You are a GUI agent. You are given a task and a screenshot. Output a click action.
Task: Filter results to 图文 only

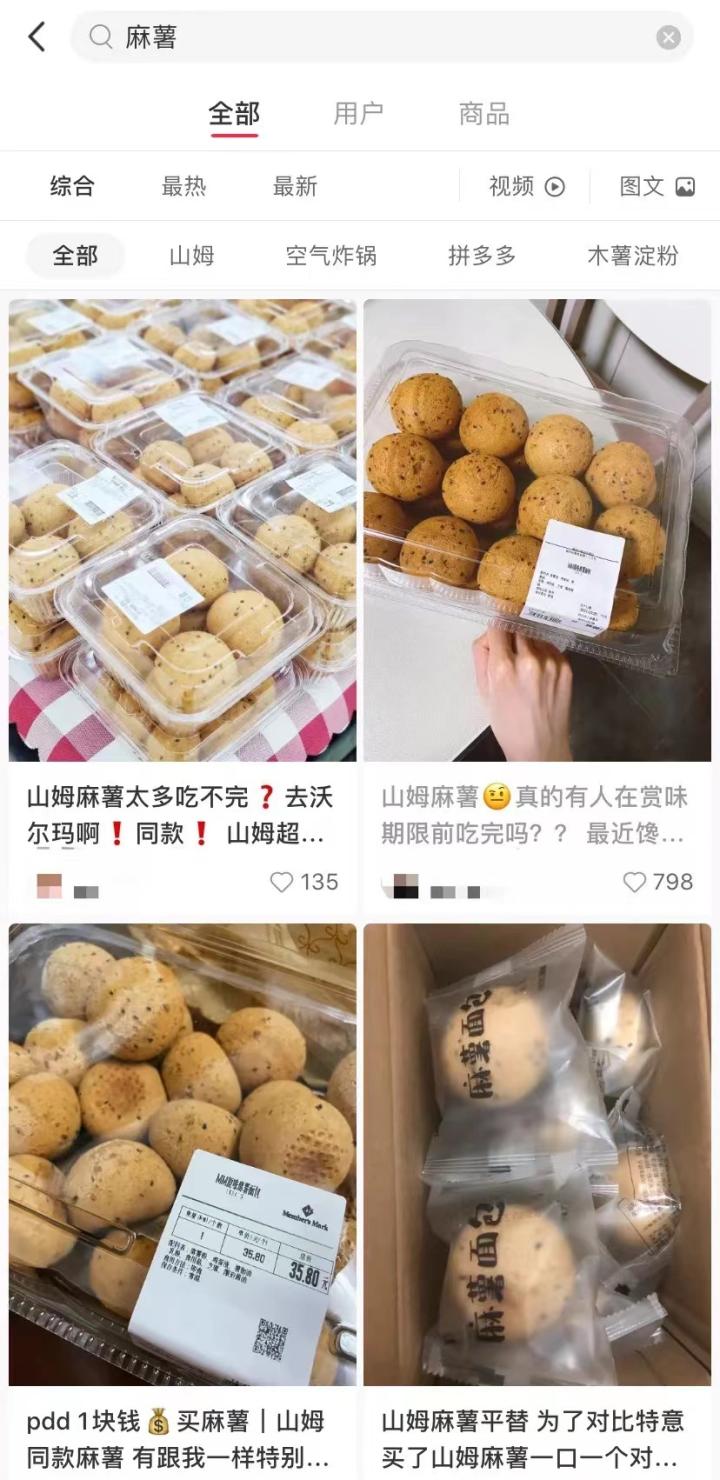tap(656, 186)
